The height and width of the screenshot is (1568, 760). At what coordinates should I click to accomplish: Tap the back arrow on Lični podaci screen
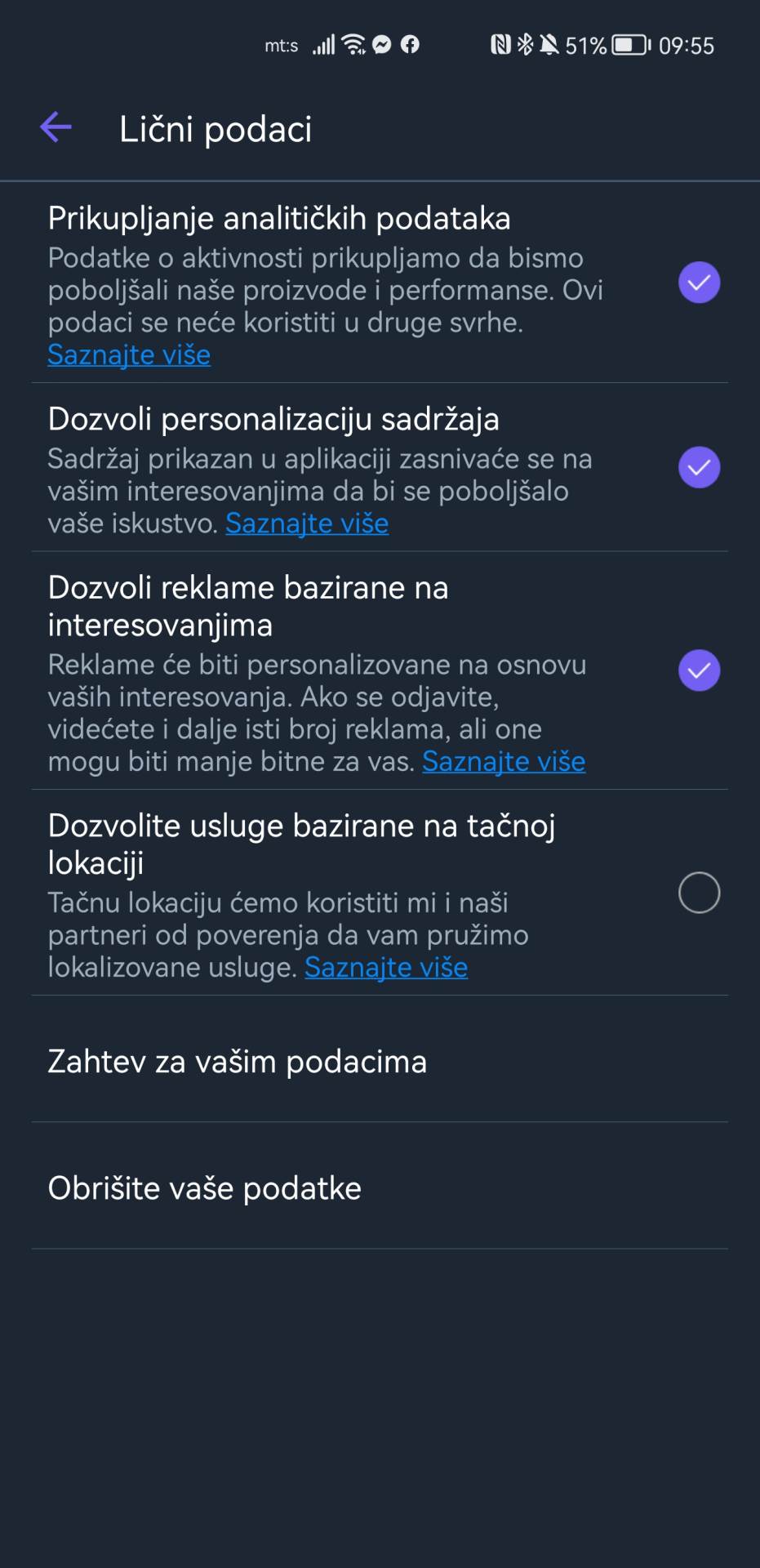54,127
